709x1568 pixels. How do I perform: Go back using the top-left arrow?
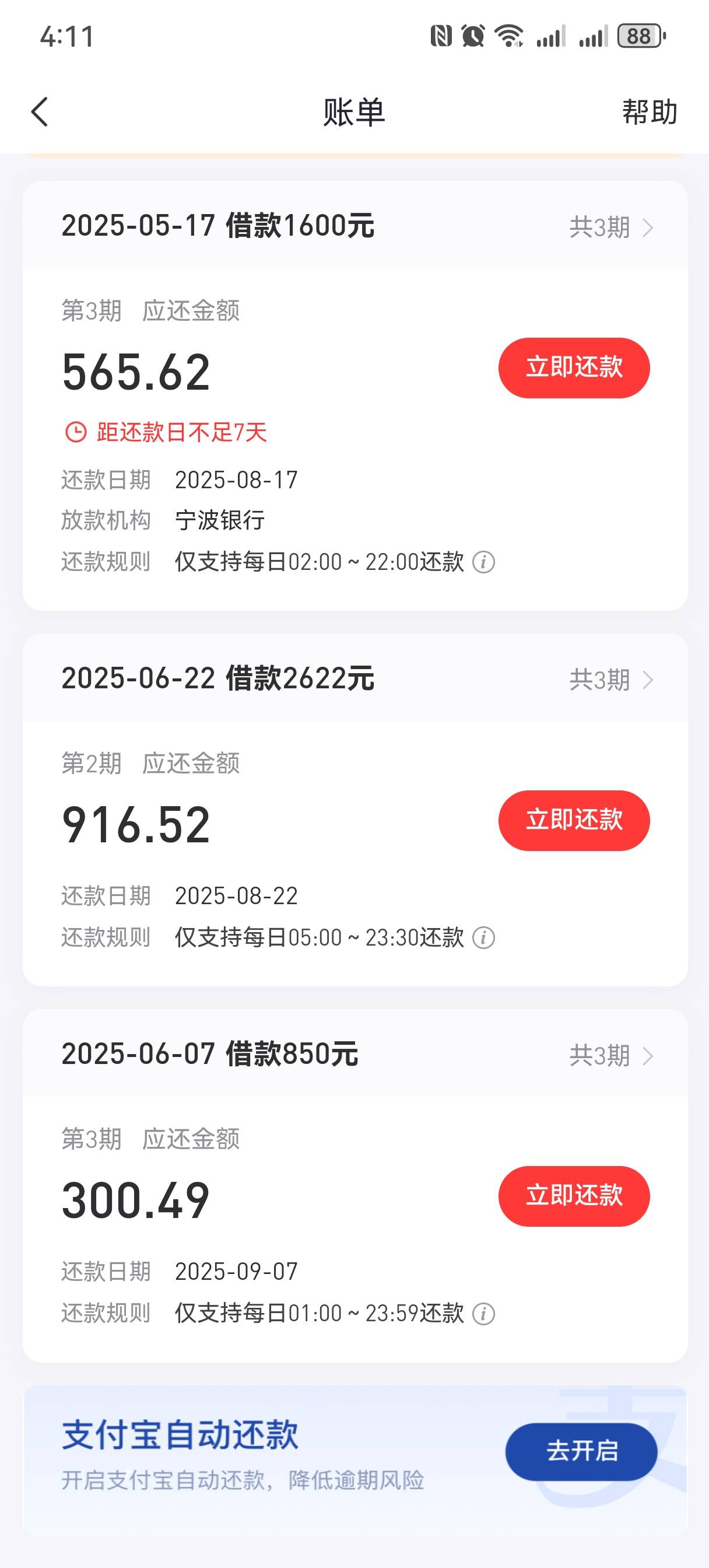[x=40, y=112]
